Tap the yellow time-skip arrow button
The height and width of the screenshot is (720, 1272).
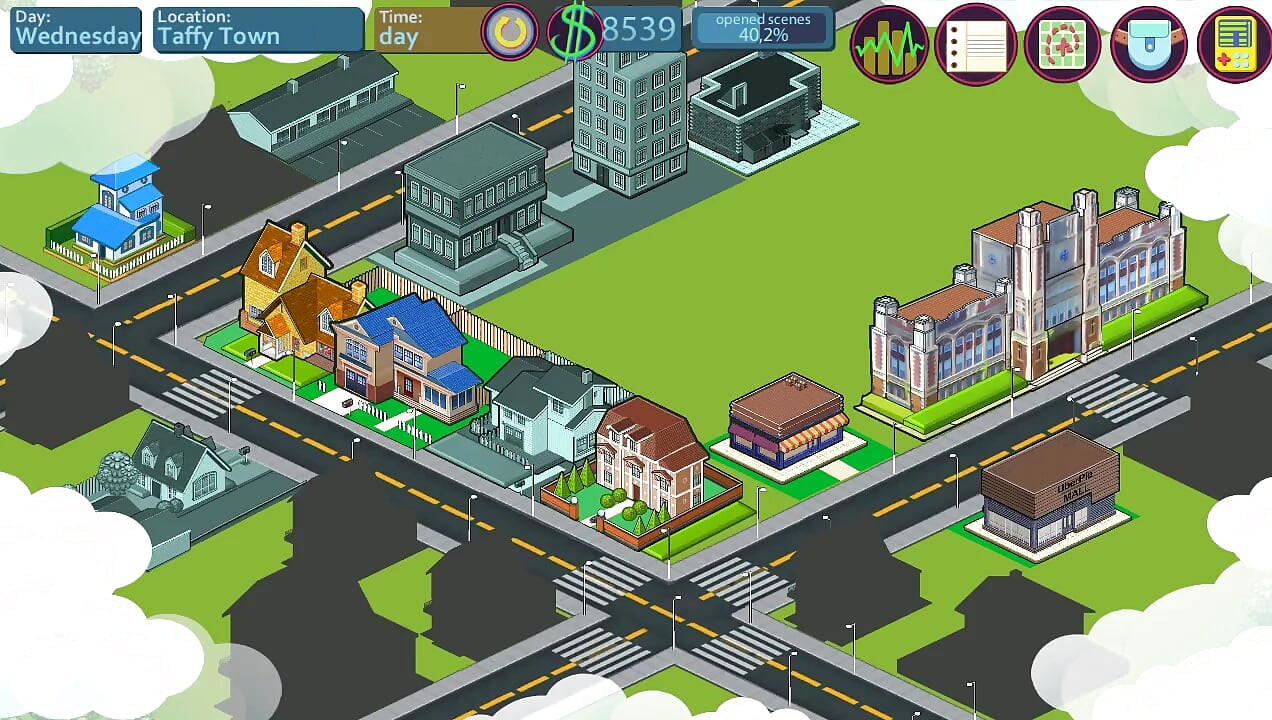coord(510,31)
